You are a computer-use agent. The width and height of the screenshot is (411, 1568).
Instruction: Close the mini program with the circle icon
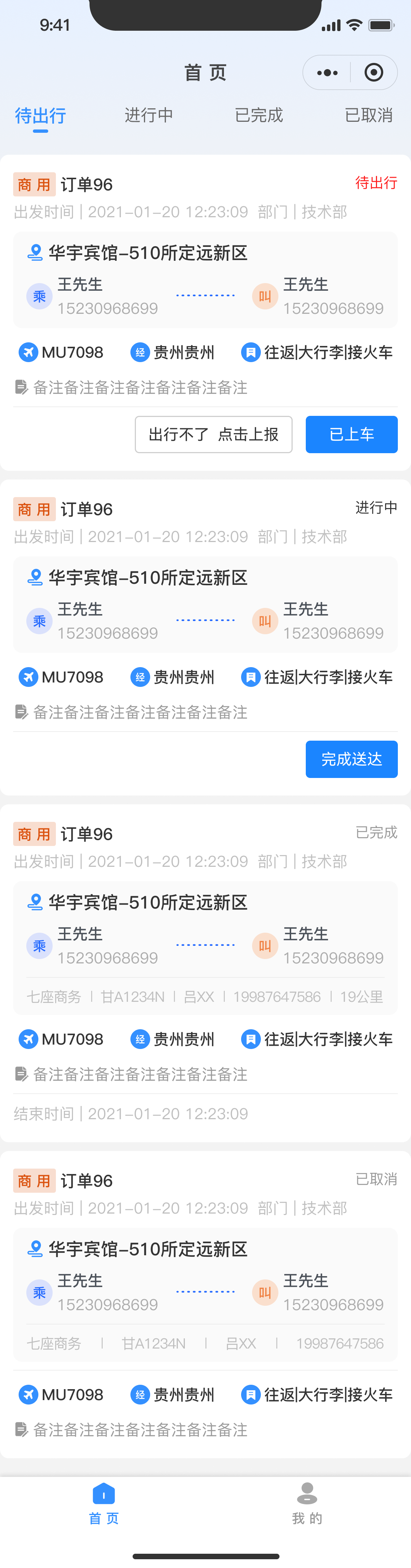click(373, 73)
